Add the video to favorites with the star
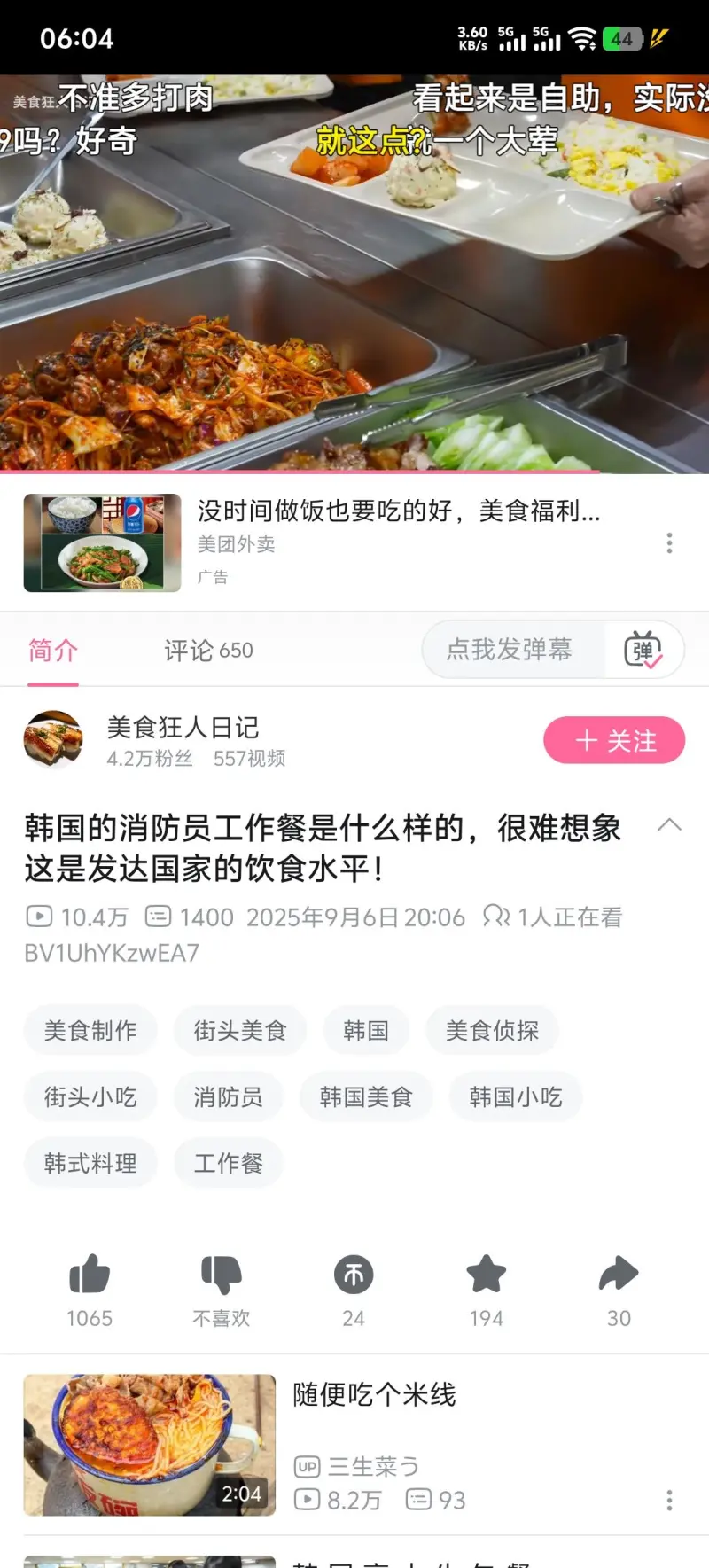This screenshot has width=709, height=1568. [x=486, y=1275]
